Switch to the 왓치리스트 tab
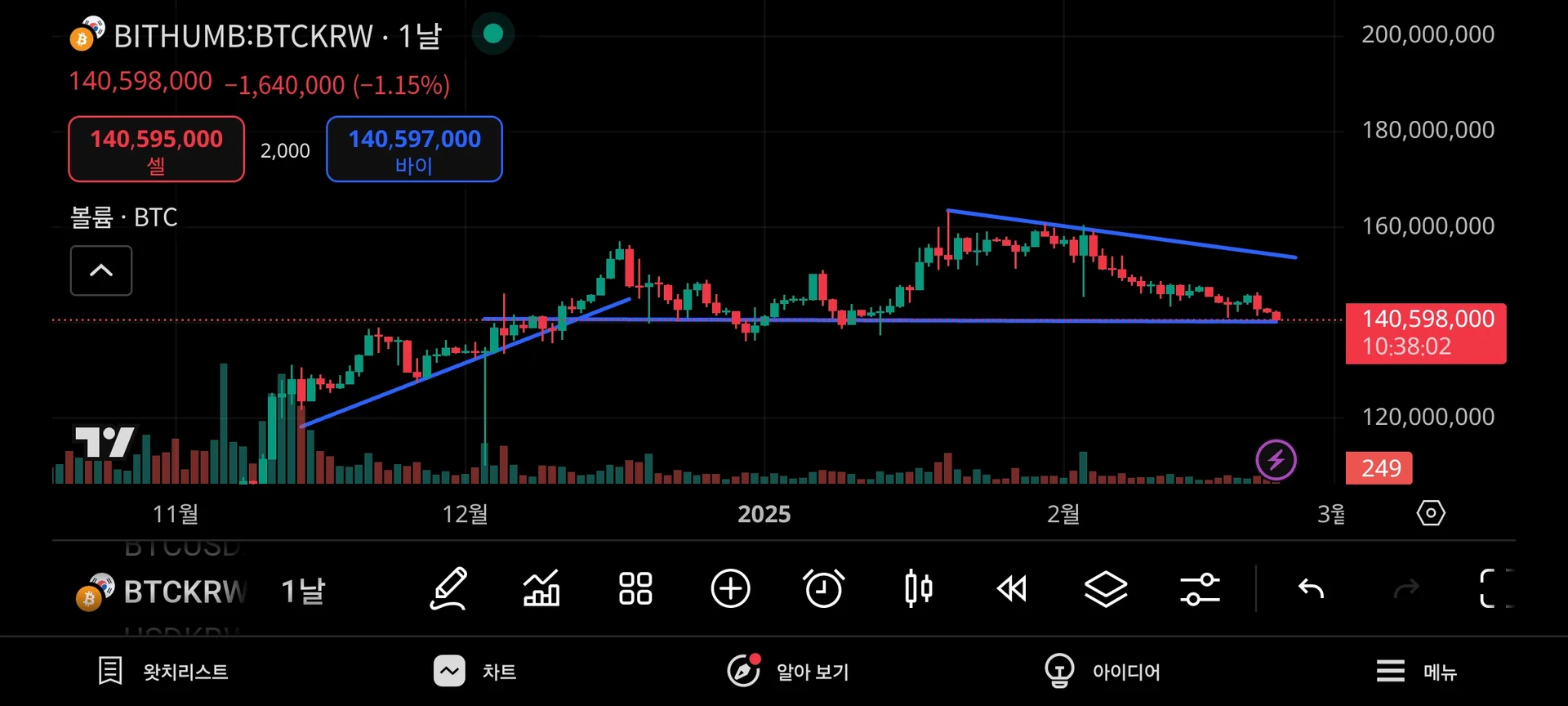Viewport: 1568px width, 706px height. 163,672
